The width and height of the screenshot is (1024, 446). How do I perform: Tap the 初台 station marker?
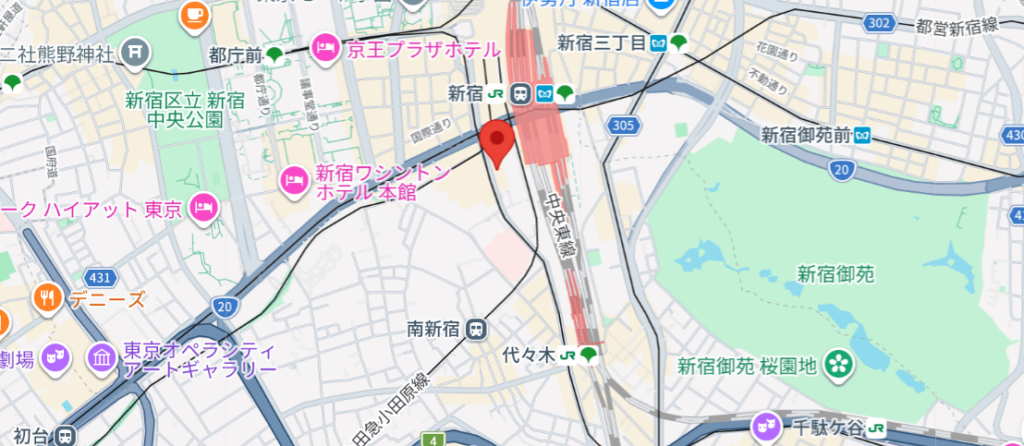[65, 435]
